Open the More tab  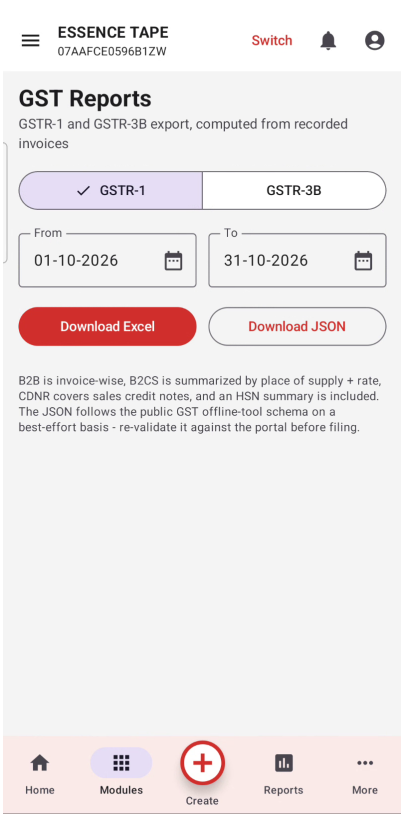pyautogui.click(x=365, y=775)
